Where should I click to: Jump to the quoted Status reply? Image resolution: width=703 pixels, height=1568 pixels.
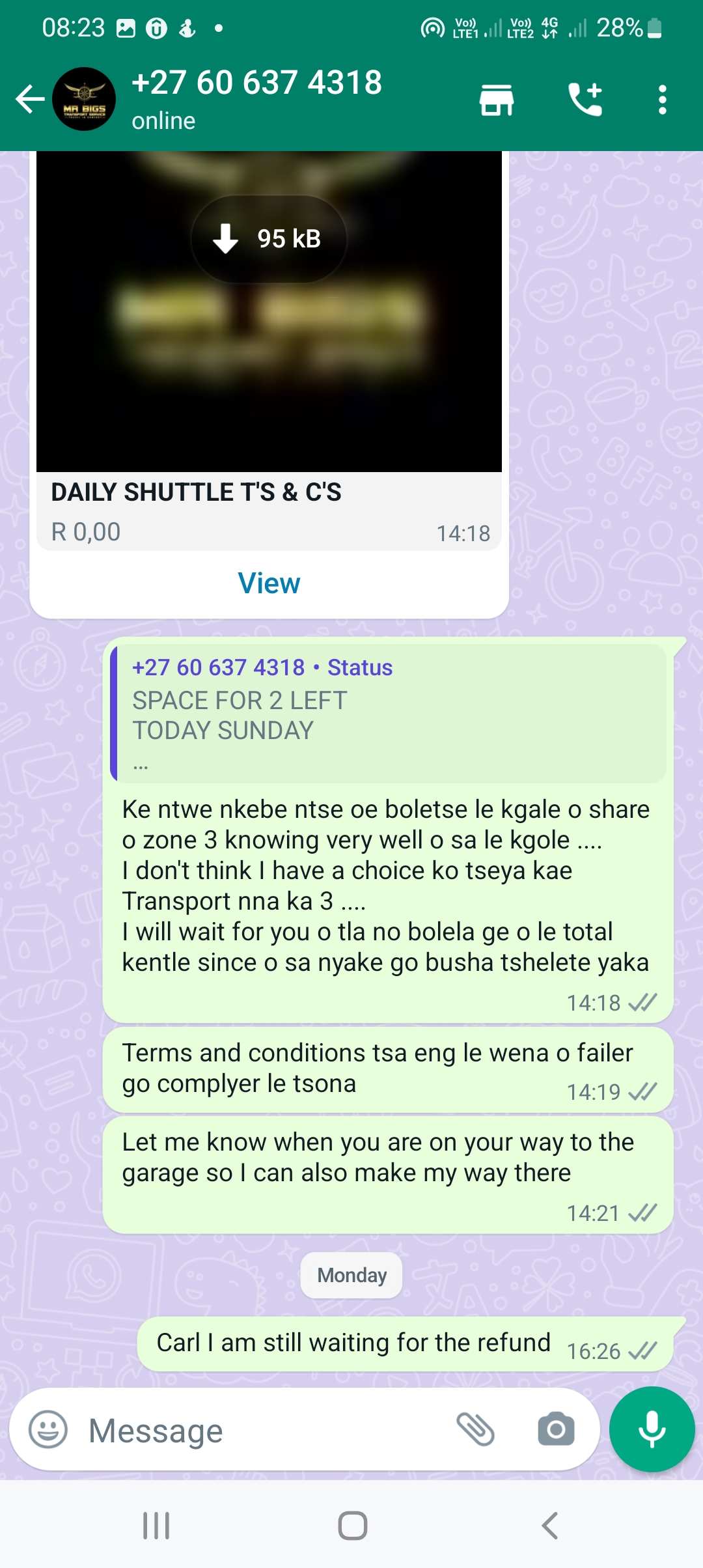391,713
